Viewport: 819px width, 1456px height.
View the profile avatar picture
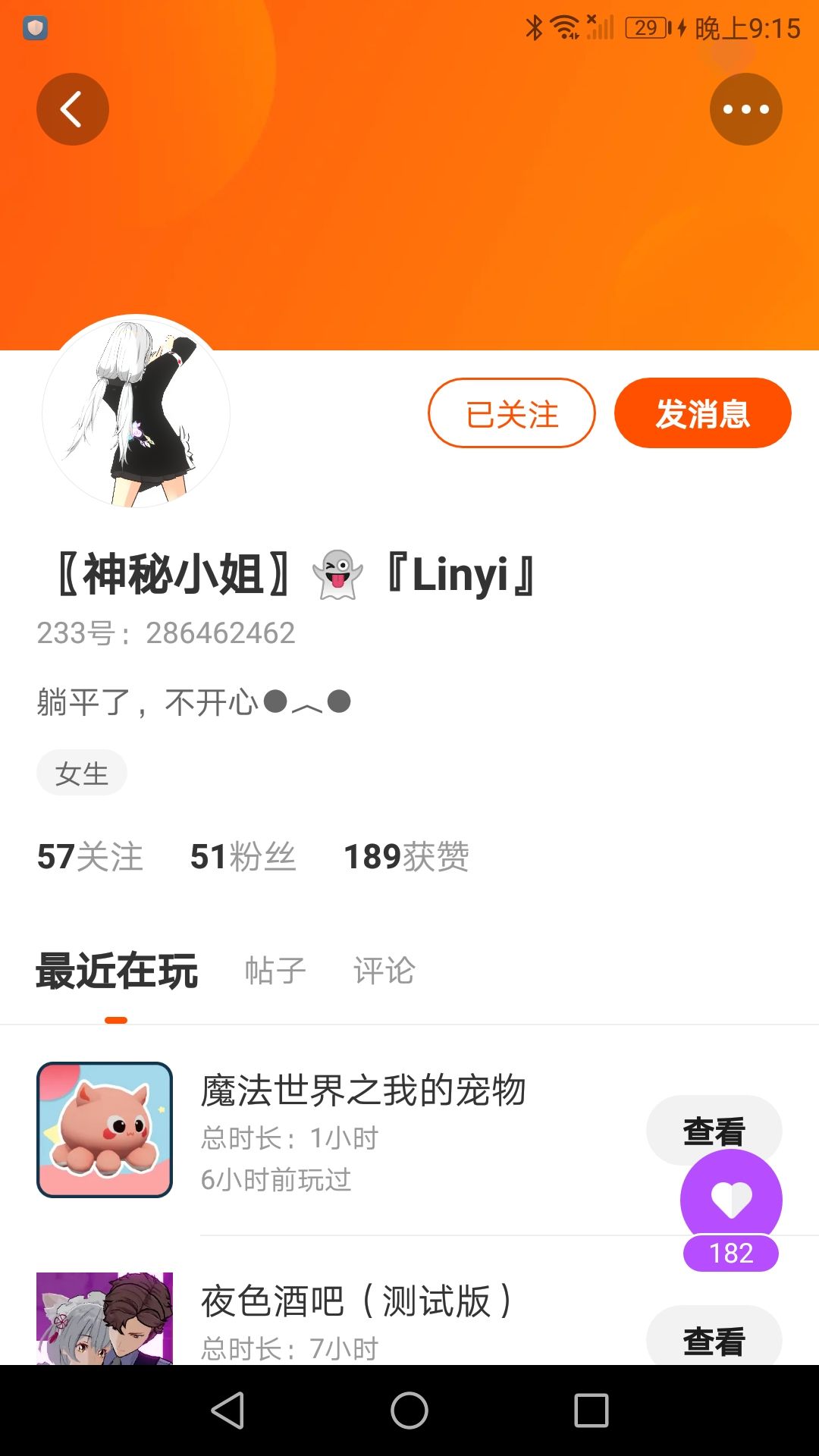(136, 411)
